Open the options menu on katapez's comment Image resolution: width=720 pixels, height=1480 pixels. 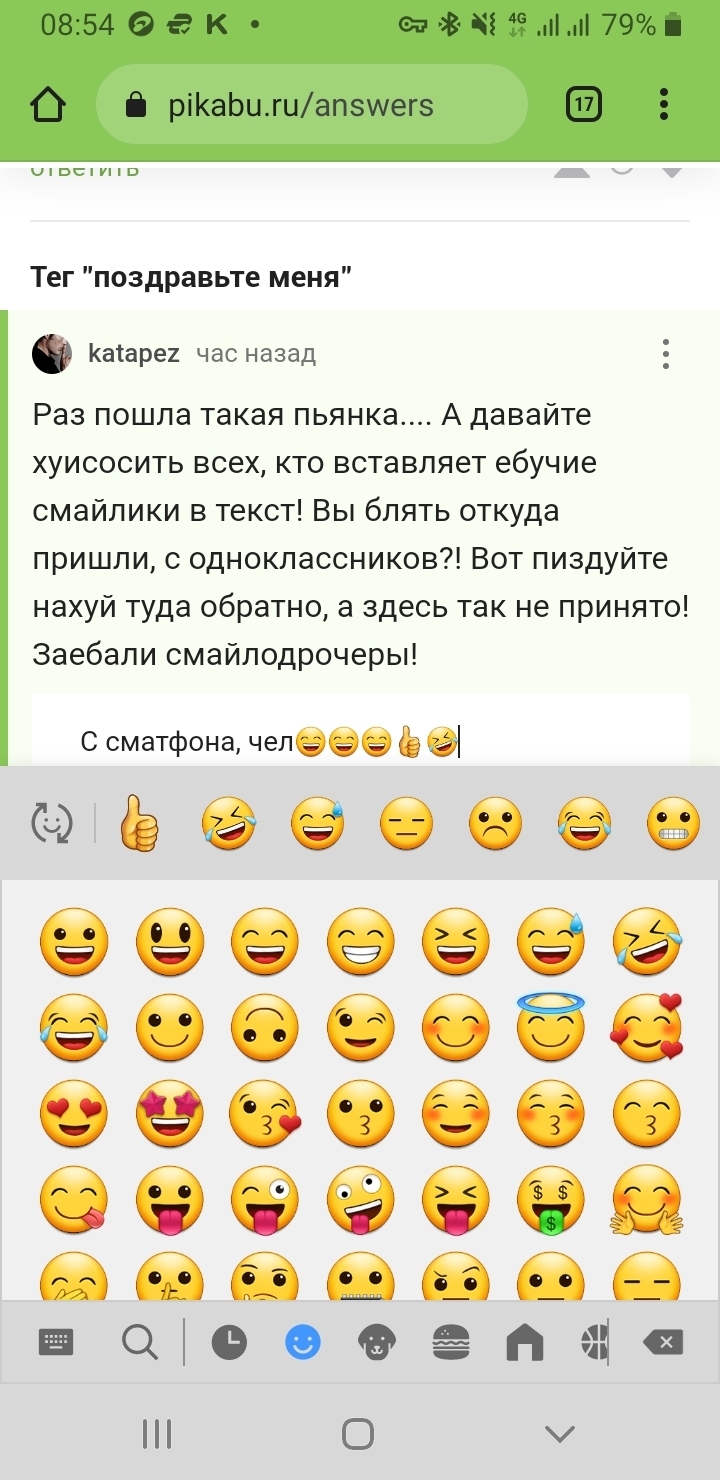(x=665, y=353)
